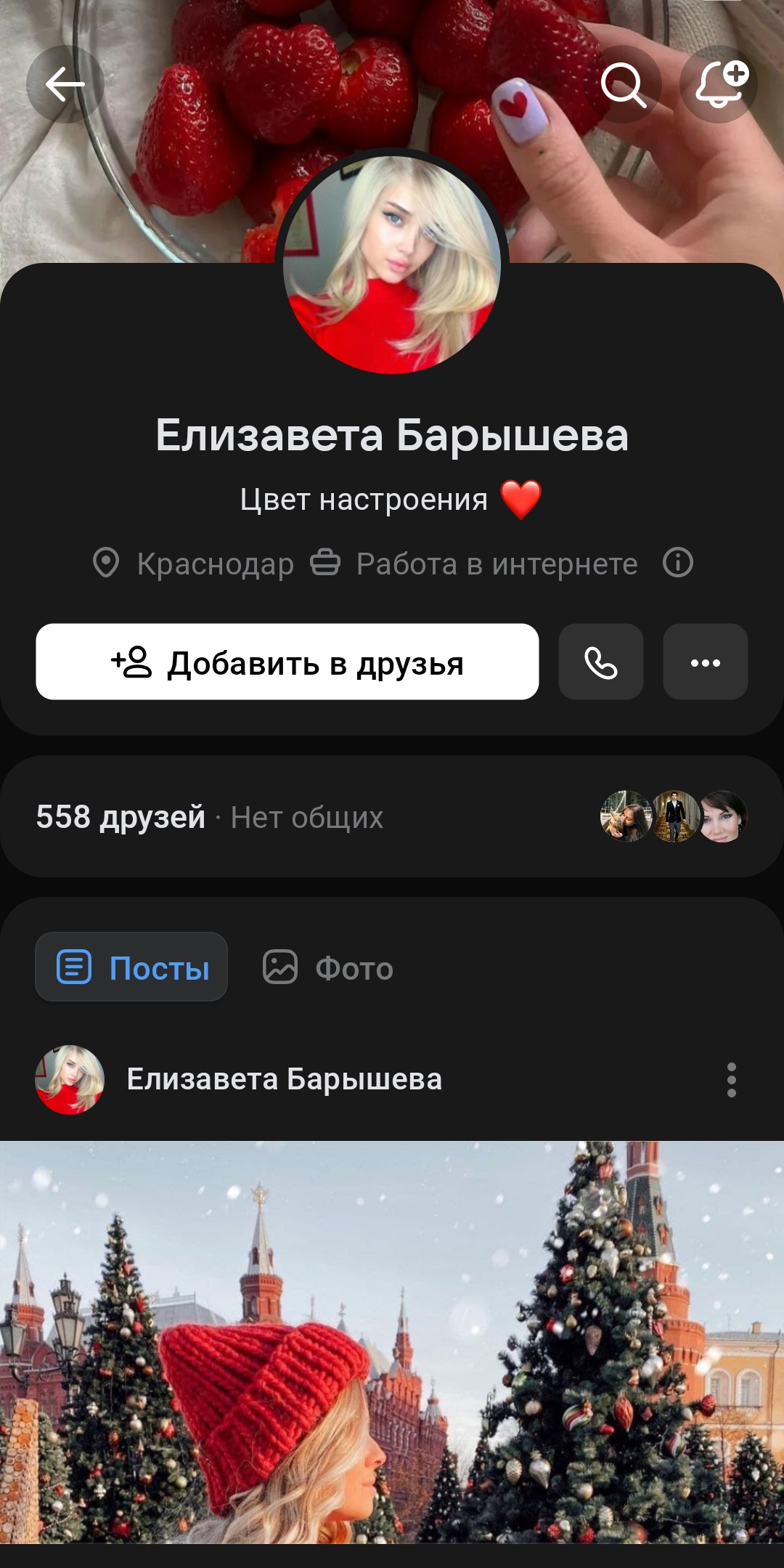784x1568 pixels.
Task: Switch to the Фото tab
Action: [327, 967]
